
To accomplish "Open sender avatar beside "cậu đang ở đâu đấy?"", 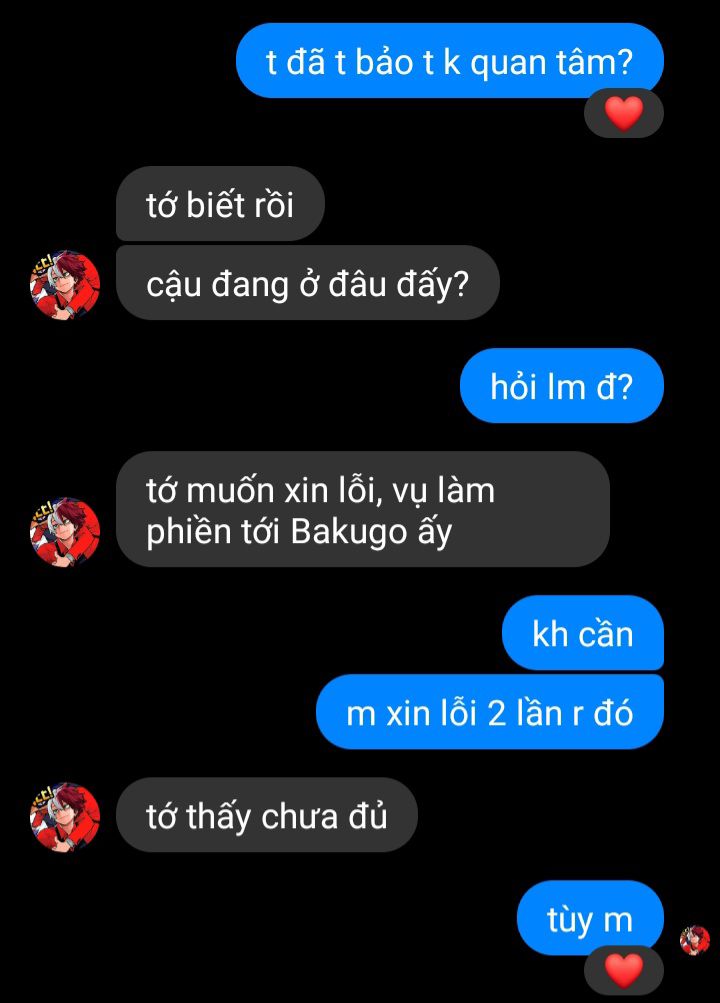I will click(x=65, y=285).
